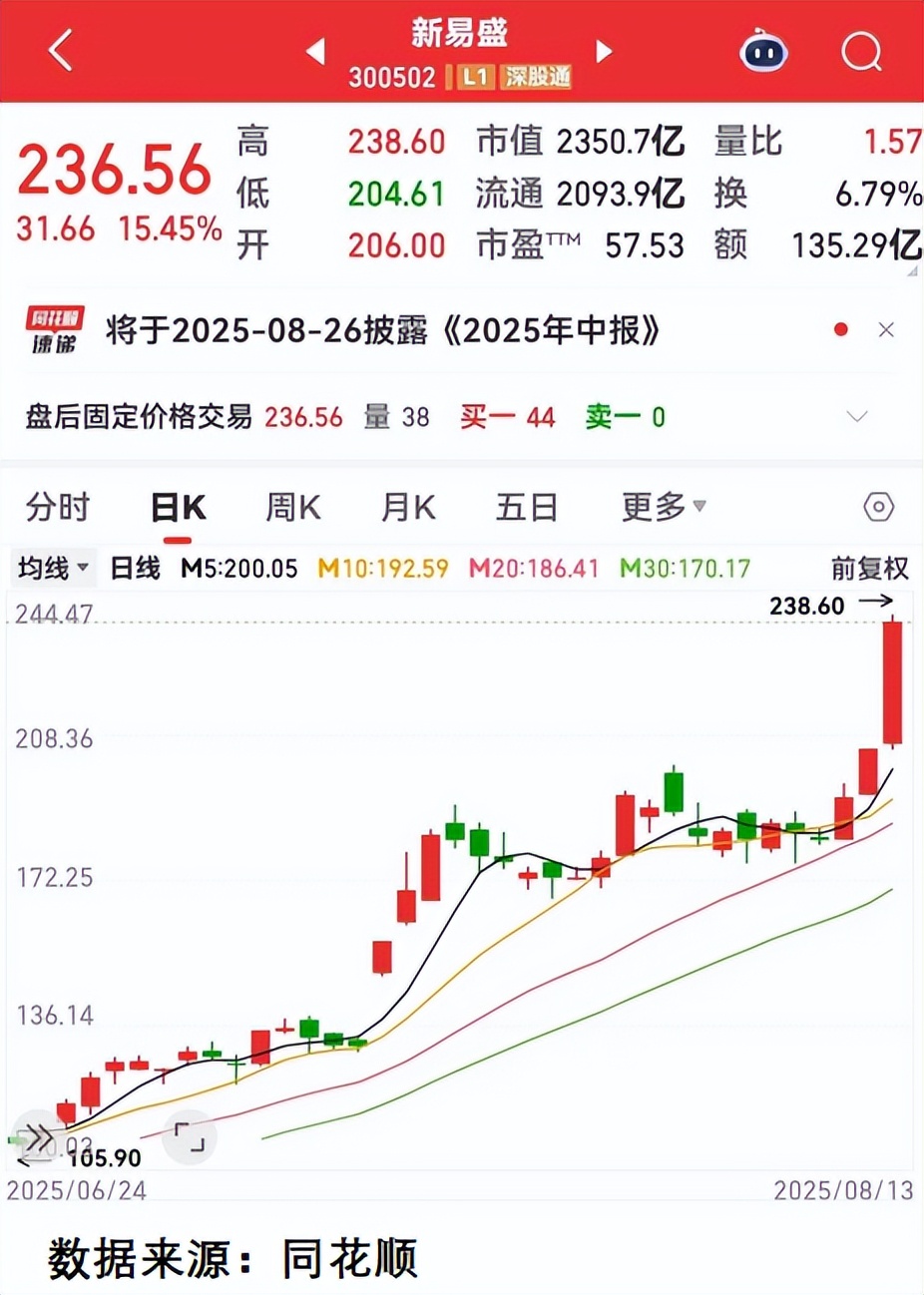Dismiss the 中报 disclosure notice
The width and height of the screenshot is (924, 1295).
click(x=886, y=330)
